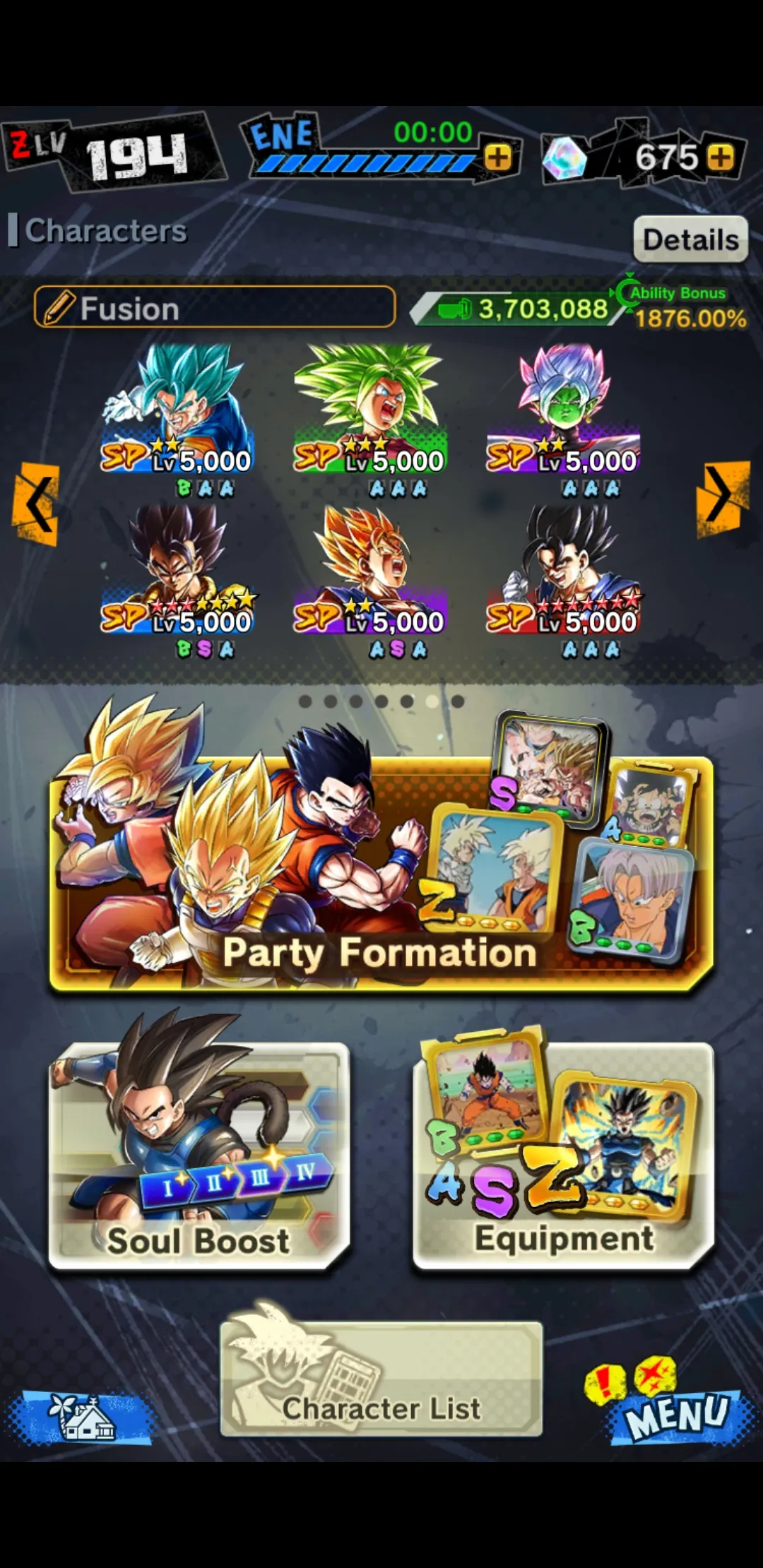Image resolution: width=763 pixels, height=1568 pixels.
Task: Open the Equipment section
Action: pyautogui.click(x=563, y=1156)
